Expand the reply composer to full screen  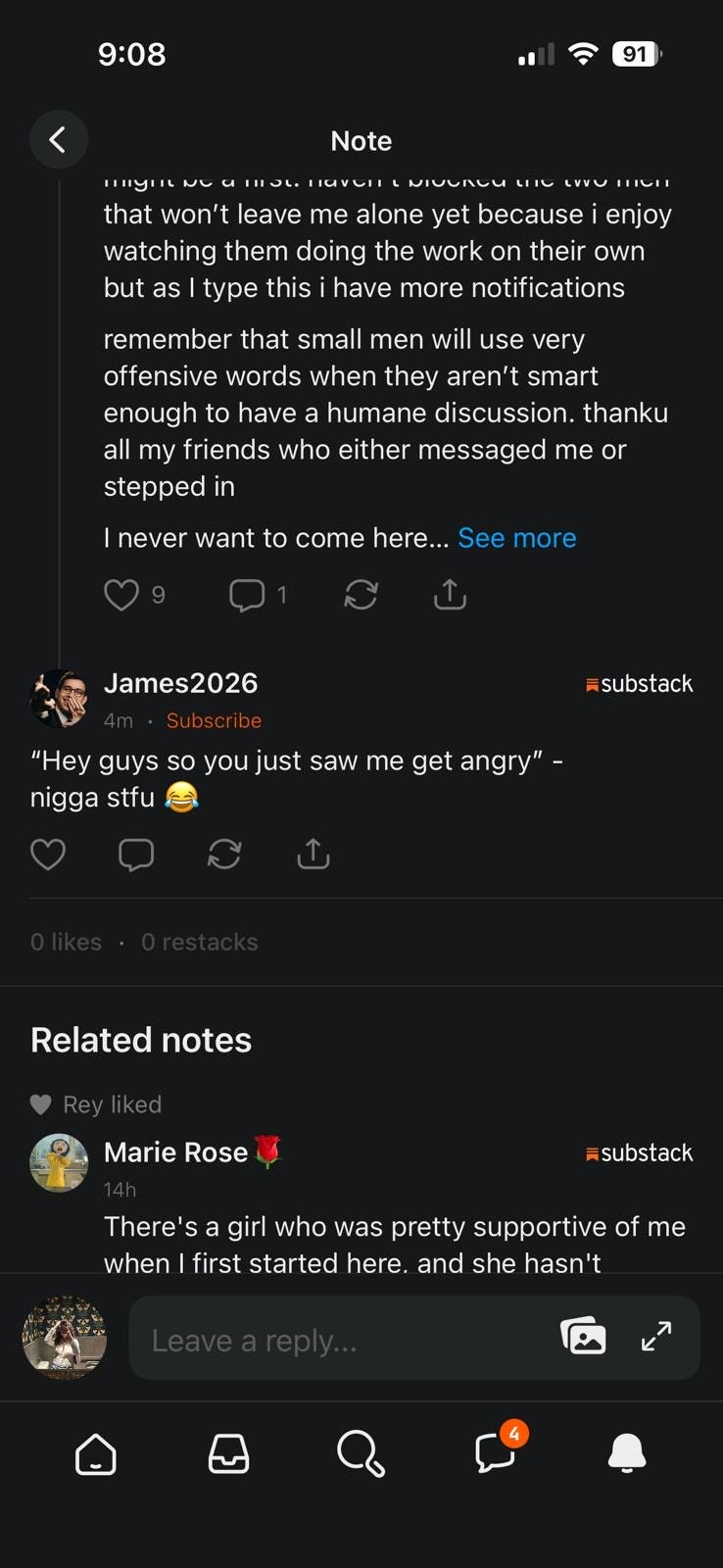click(x=656, y=1337)
